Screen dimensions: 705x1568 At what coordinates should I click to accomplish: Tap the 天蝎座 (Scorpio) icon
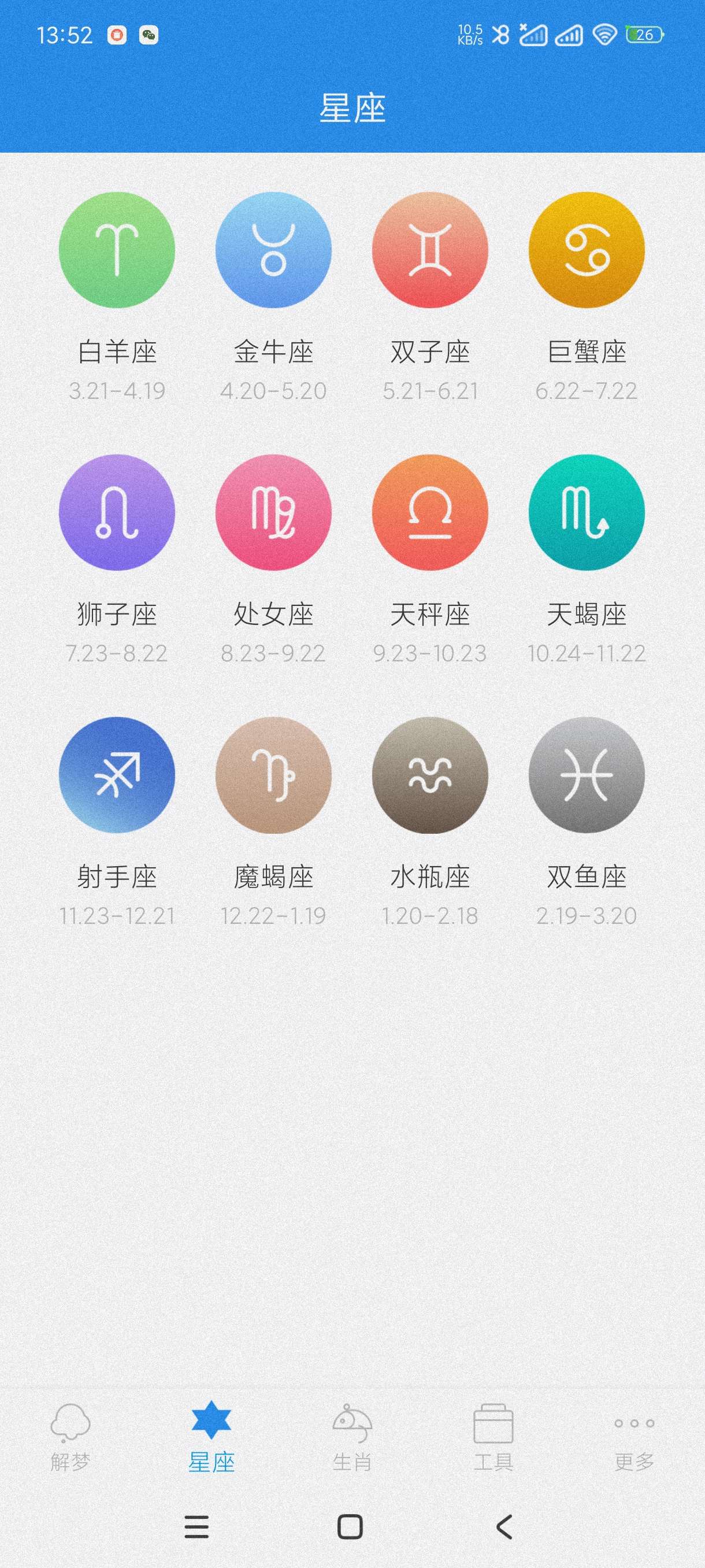coord(587,512)
